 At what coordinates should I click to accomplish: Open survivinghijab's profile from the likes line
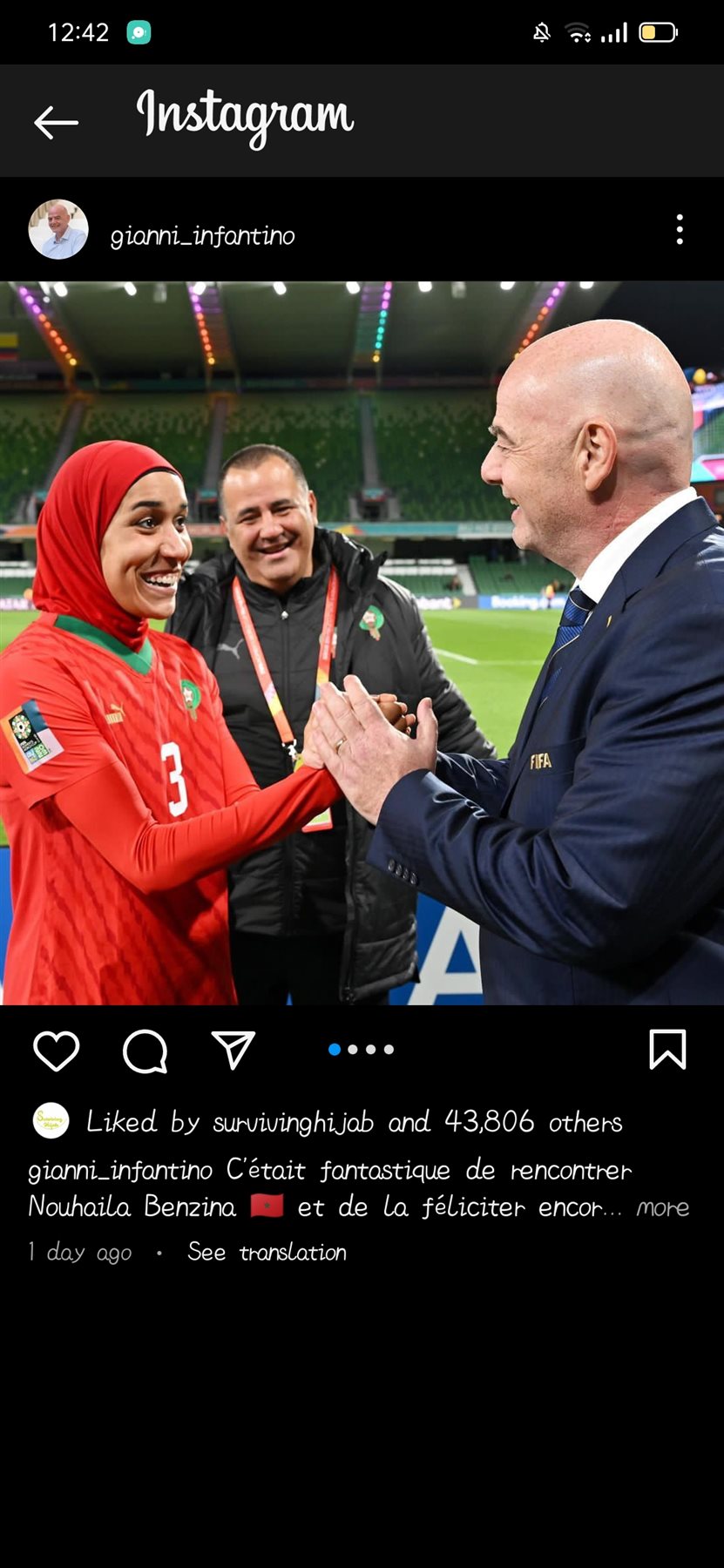(293, 1123)
